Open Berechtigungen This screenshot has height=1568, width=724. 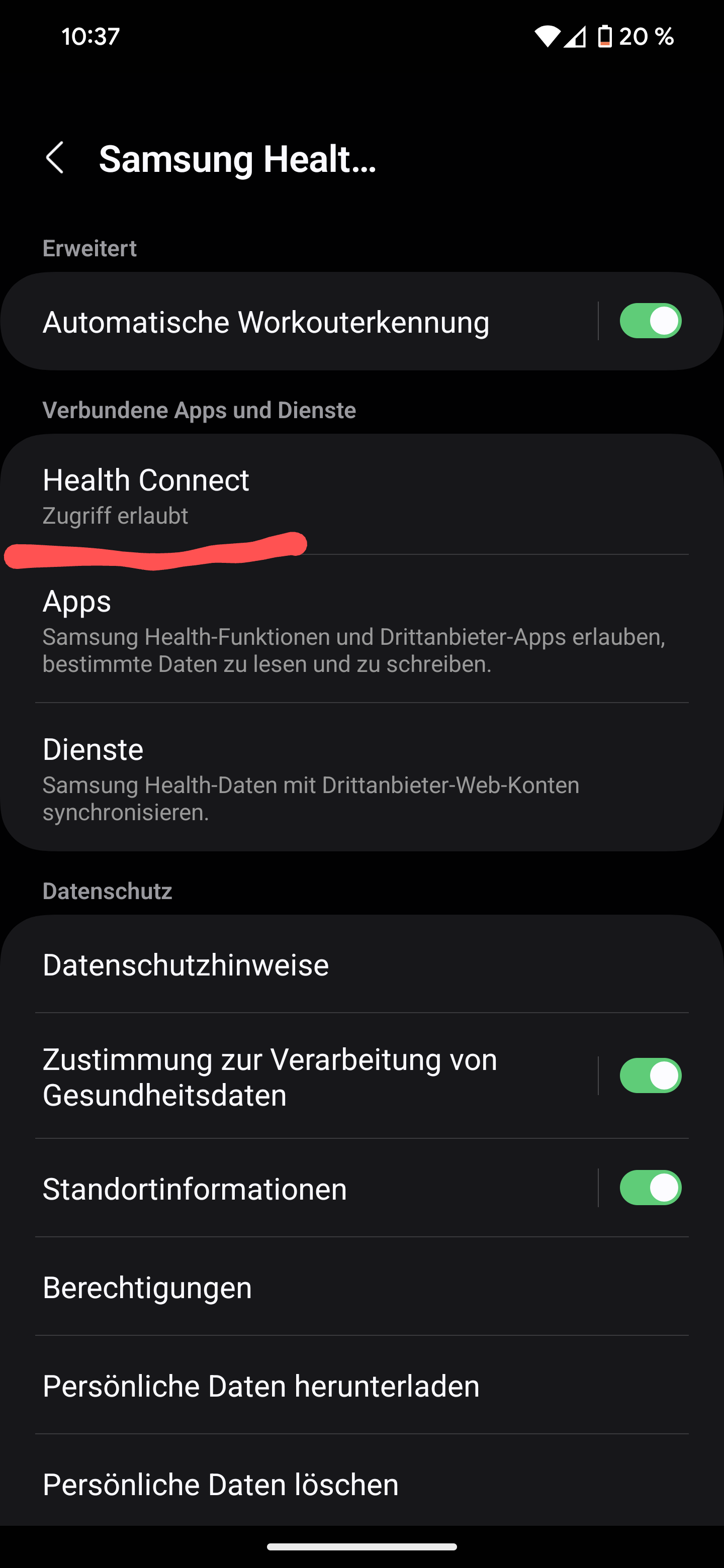click(x=361, y=1287)
